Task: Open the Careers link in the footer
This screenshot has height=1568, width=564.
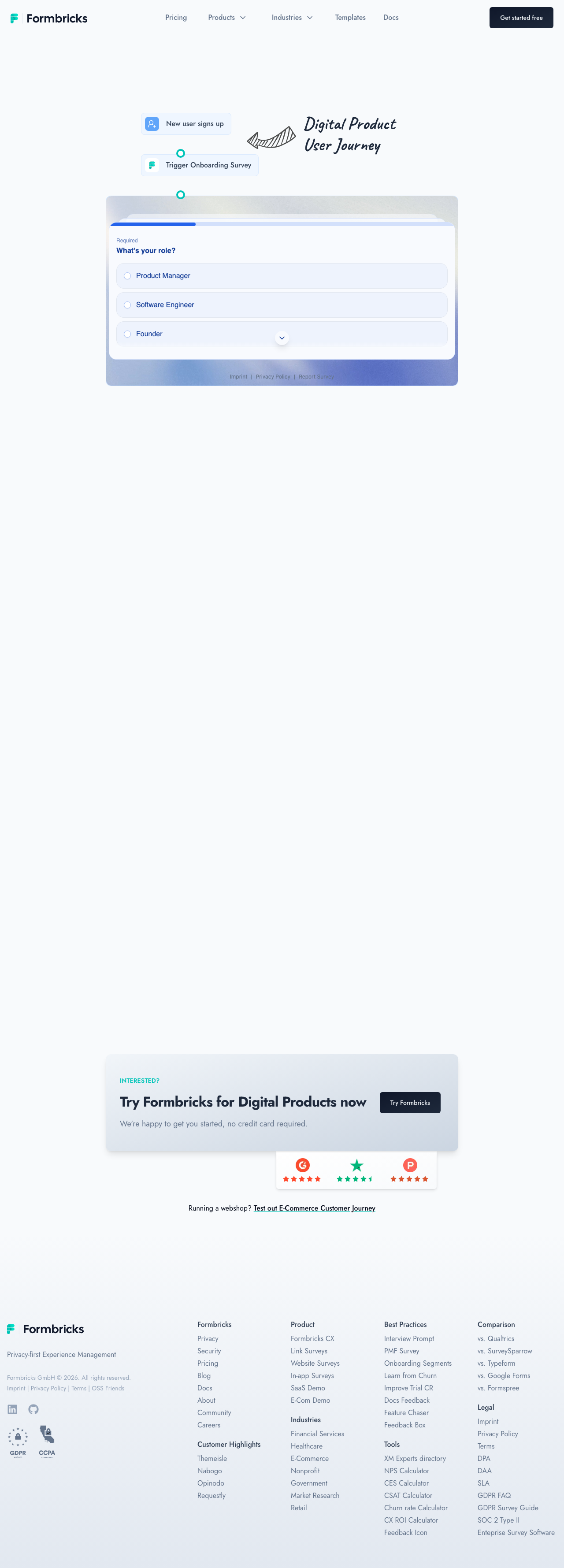Action: [209, 1425]
